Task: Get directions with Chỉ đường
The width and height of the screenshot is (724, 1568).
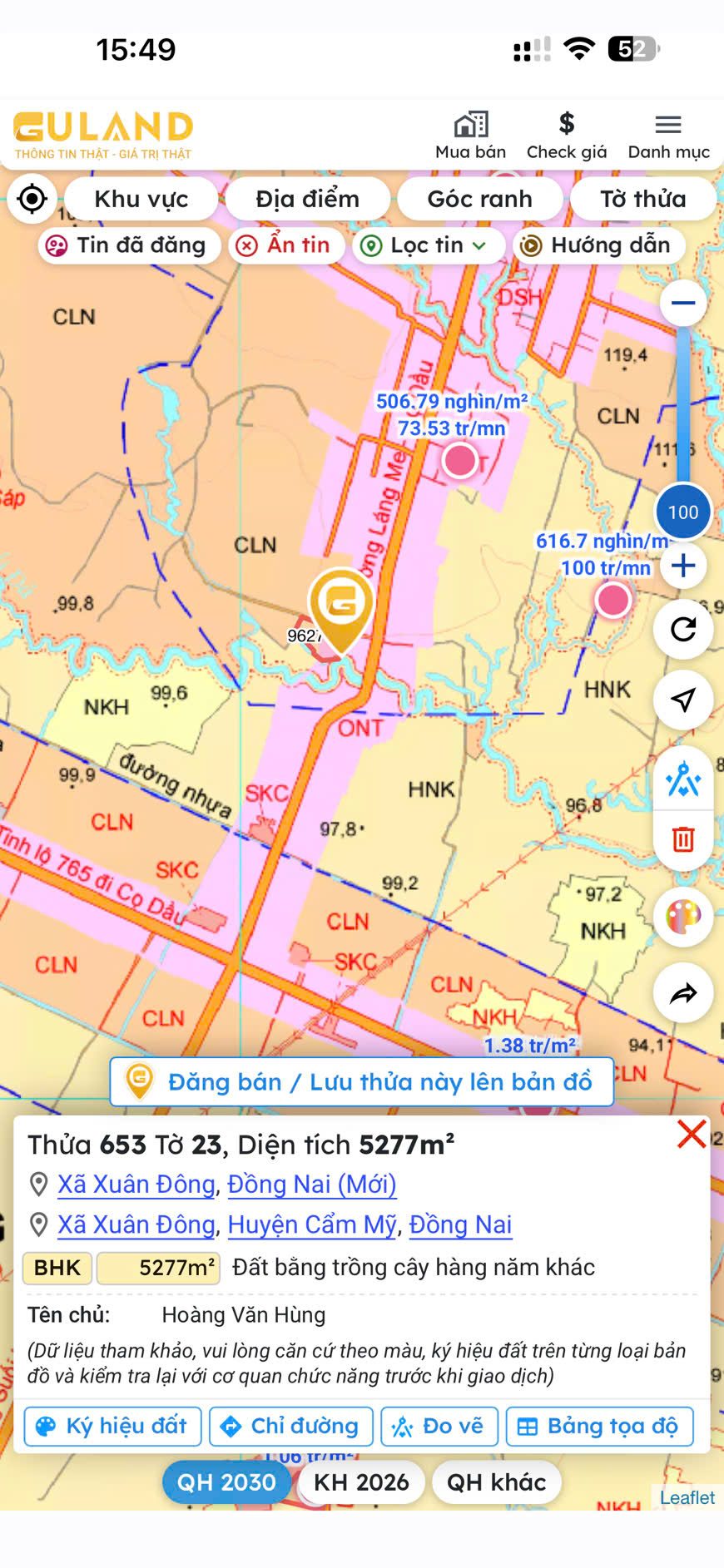Action: pos(290,1427)
